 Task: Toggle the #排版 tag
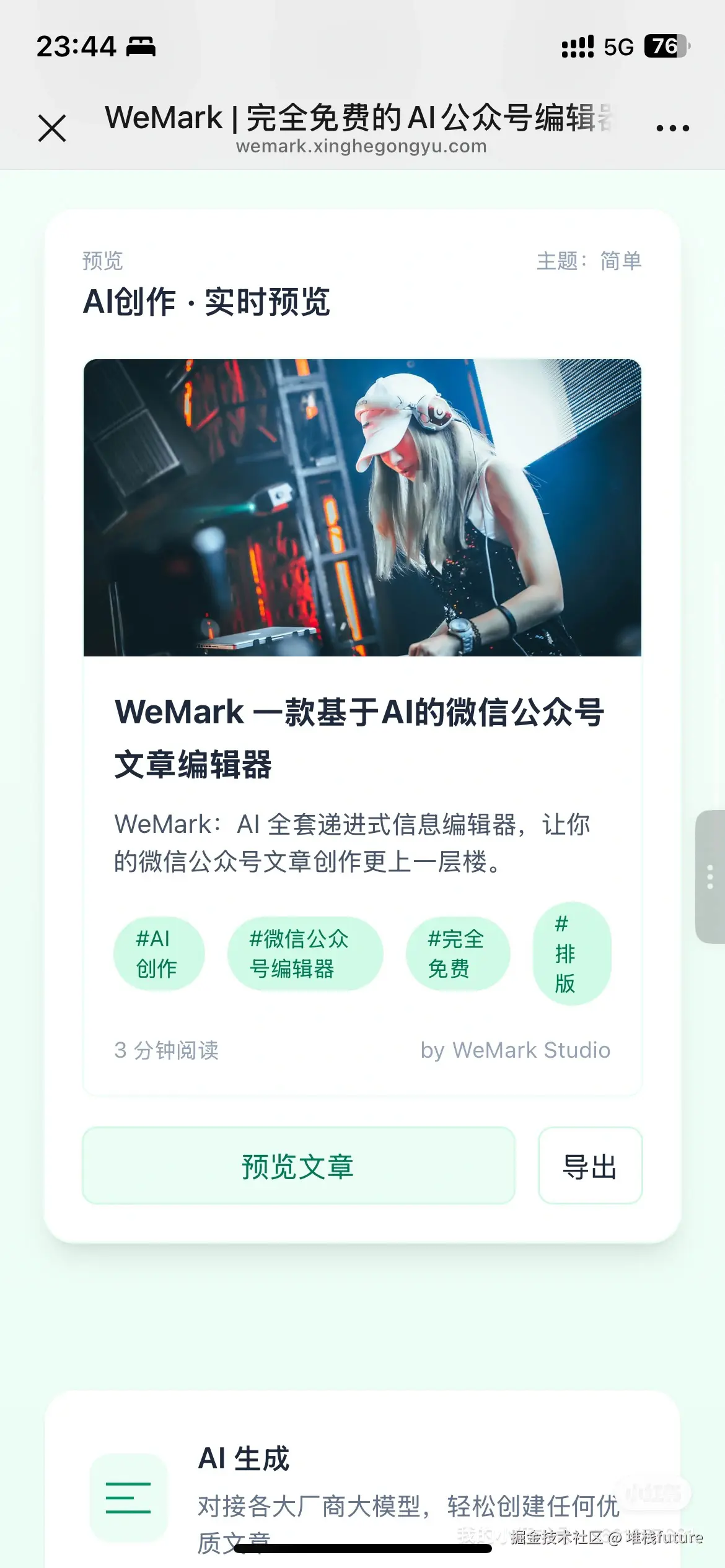coord(571,954)
